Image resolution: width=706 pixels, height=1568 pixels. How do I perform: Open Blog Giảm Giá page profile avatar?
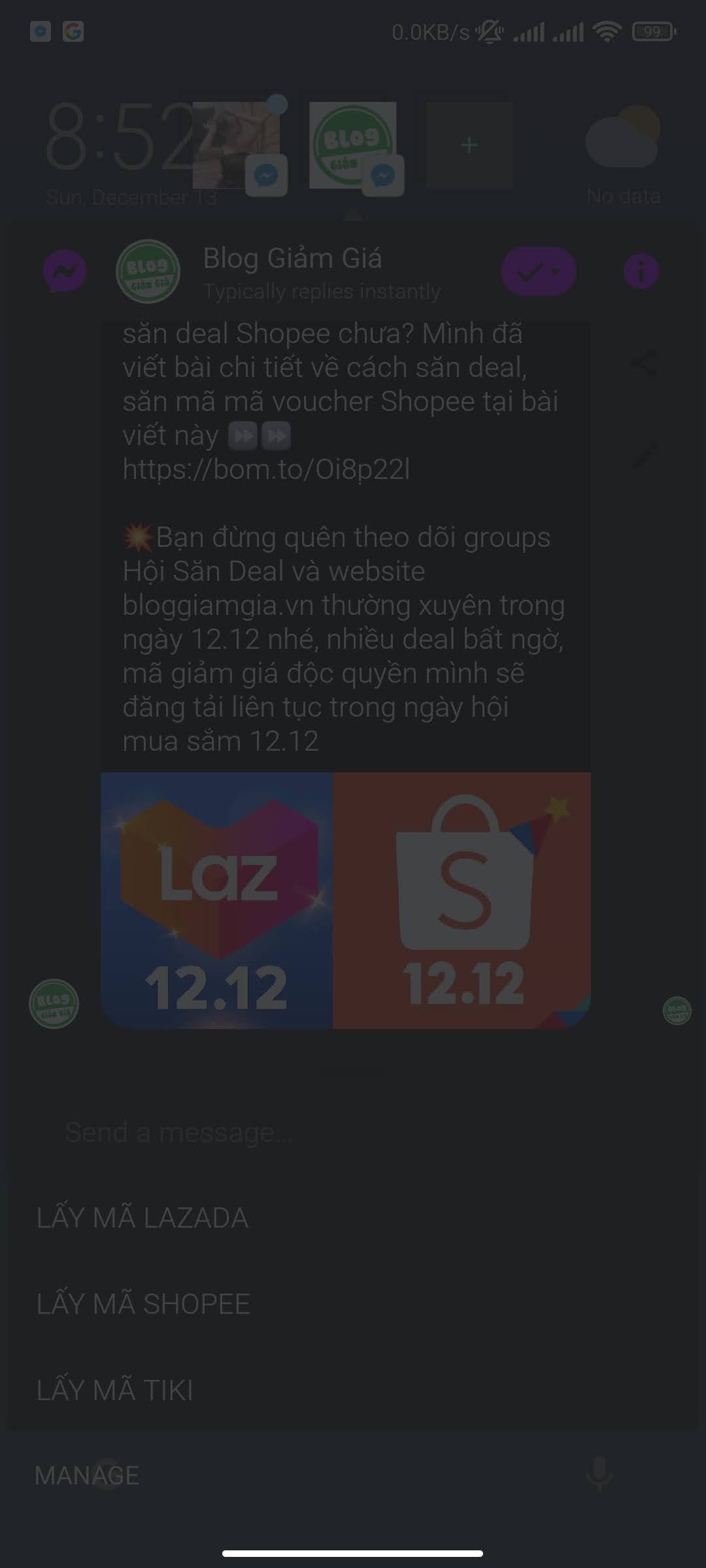[x=148, y=271]
